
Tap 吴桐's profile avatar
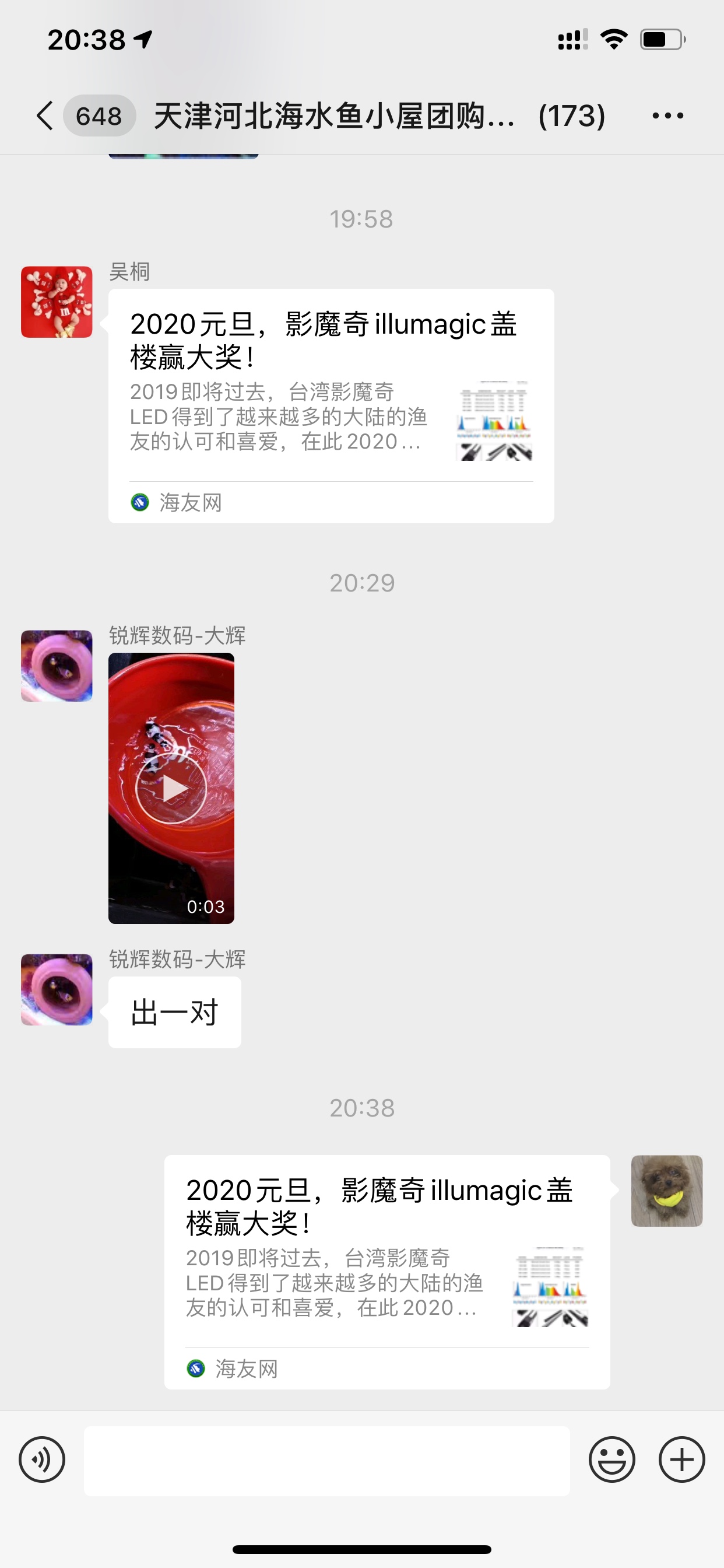click(57, 302)
